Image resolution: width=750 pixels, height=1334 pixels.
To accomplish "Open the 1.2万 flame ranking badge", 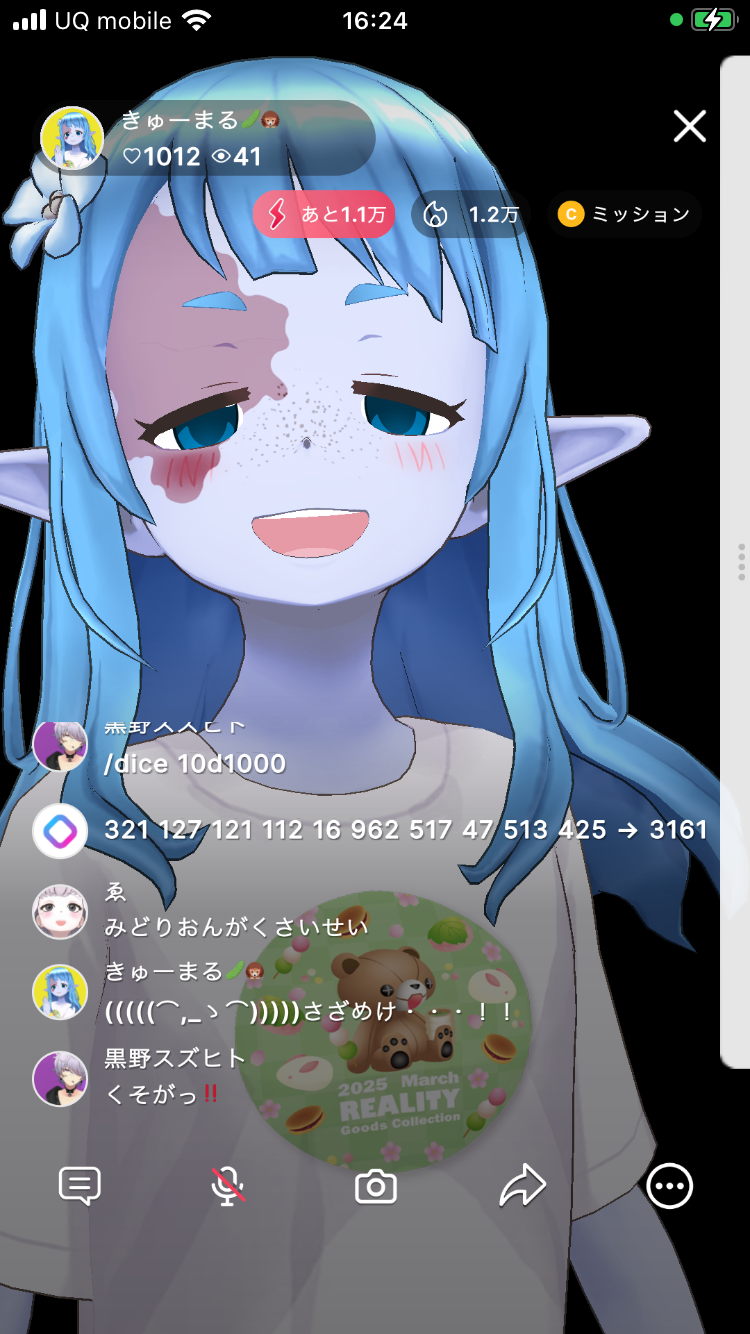I will tap(472, 215).
